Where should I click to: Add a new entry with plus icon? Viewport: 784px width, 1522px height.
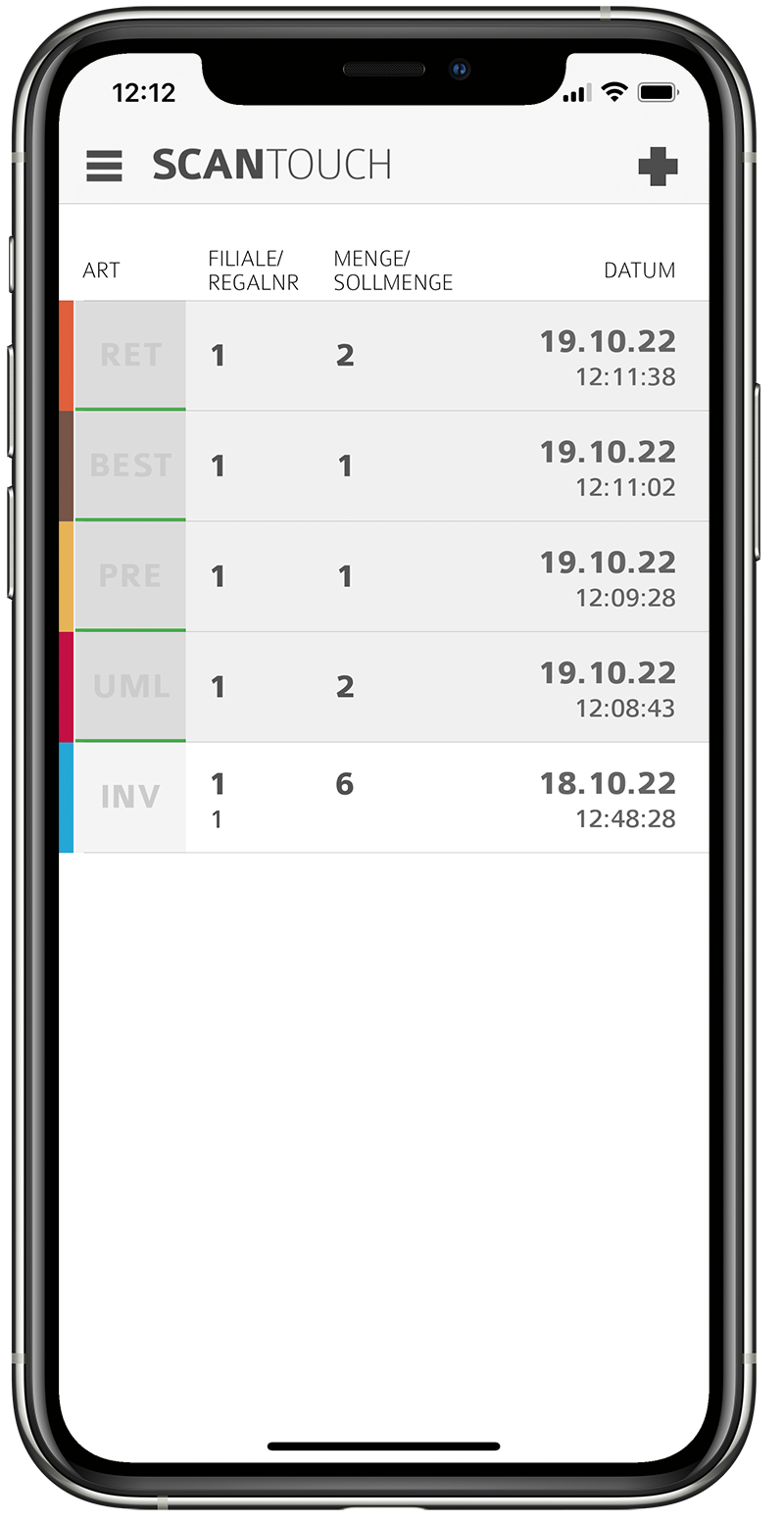click(x=658, y=166)
